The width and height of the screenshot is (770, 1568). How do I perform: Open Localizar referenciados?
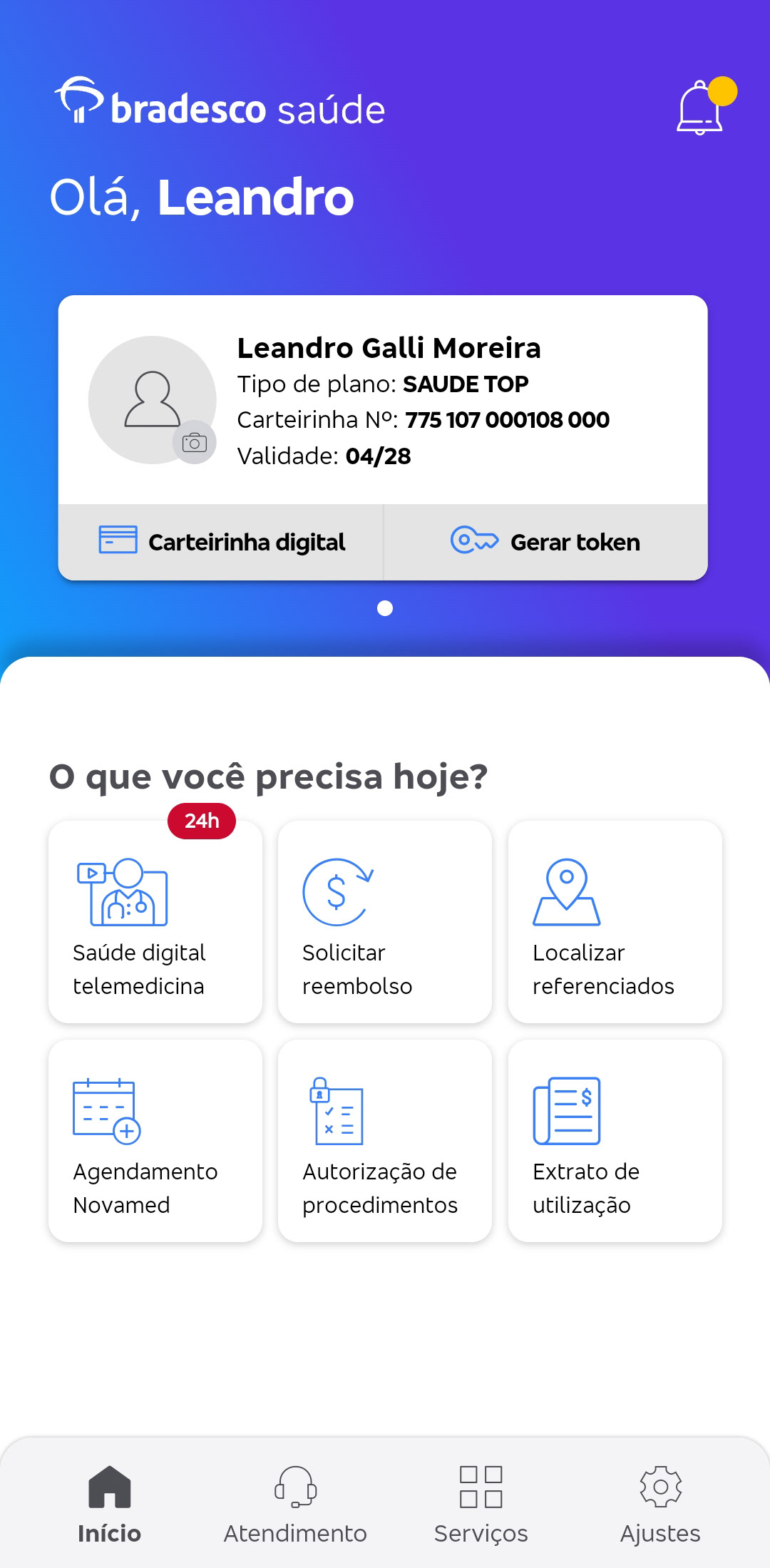615,922
